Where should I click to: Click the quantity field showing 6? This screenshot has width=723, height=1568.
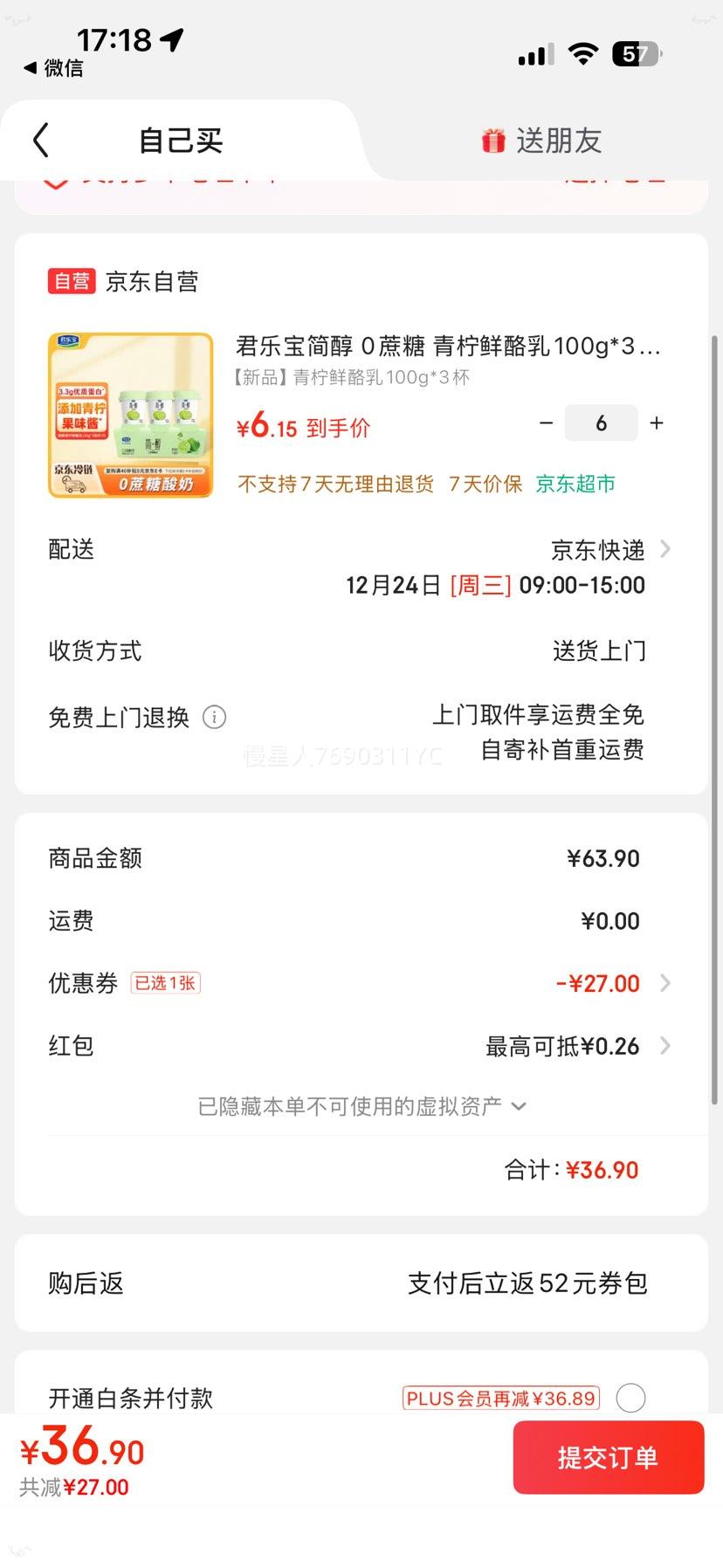601,423
